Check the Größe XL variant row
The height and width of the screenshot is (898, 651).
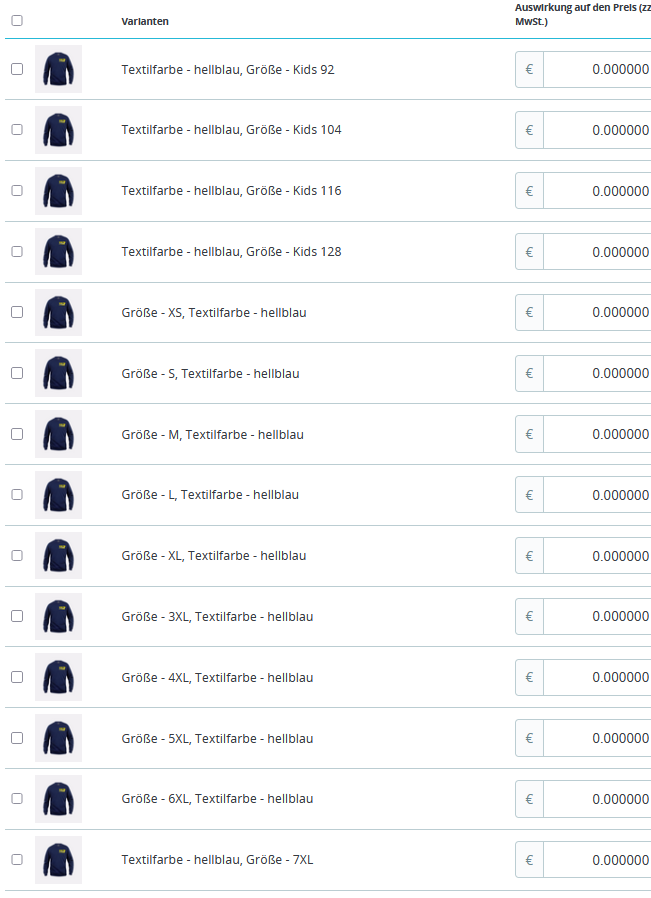17,555
